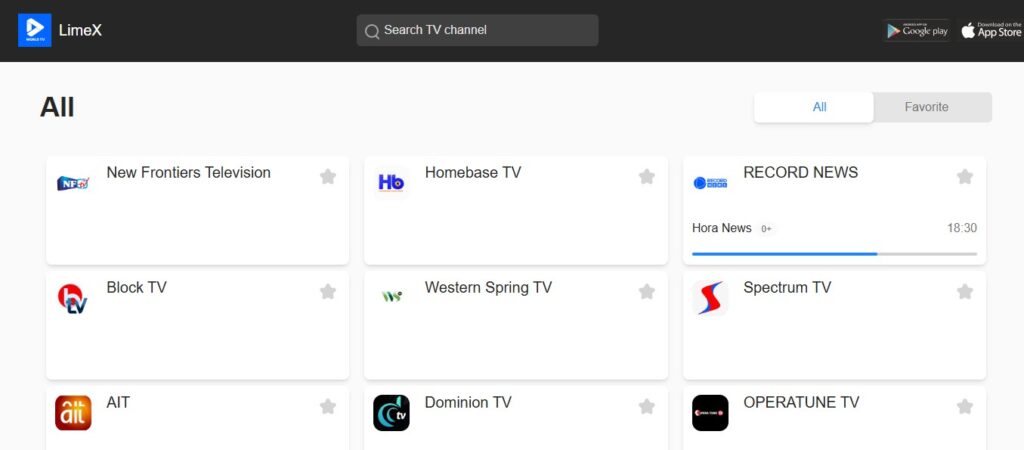Open New Frontiers Television channel
The width and height of the screenshot is (1024, 450).
pyautogui.click(x=188, y=173)
